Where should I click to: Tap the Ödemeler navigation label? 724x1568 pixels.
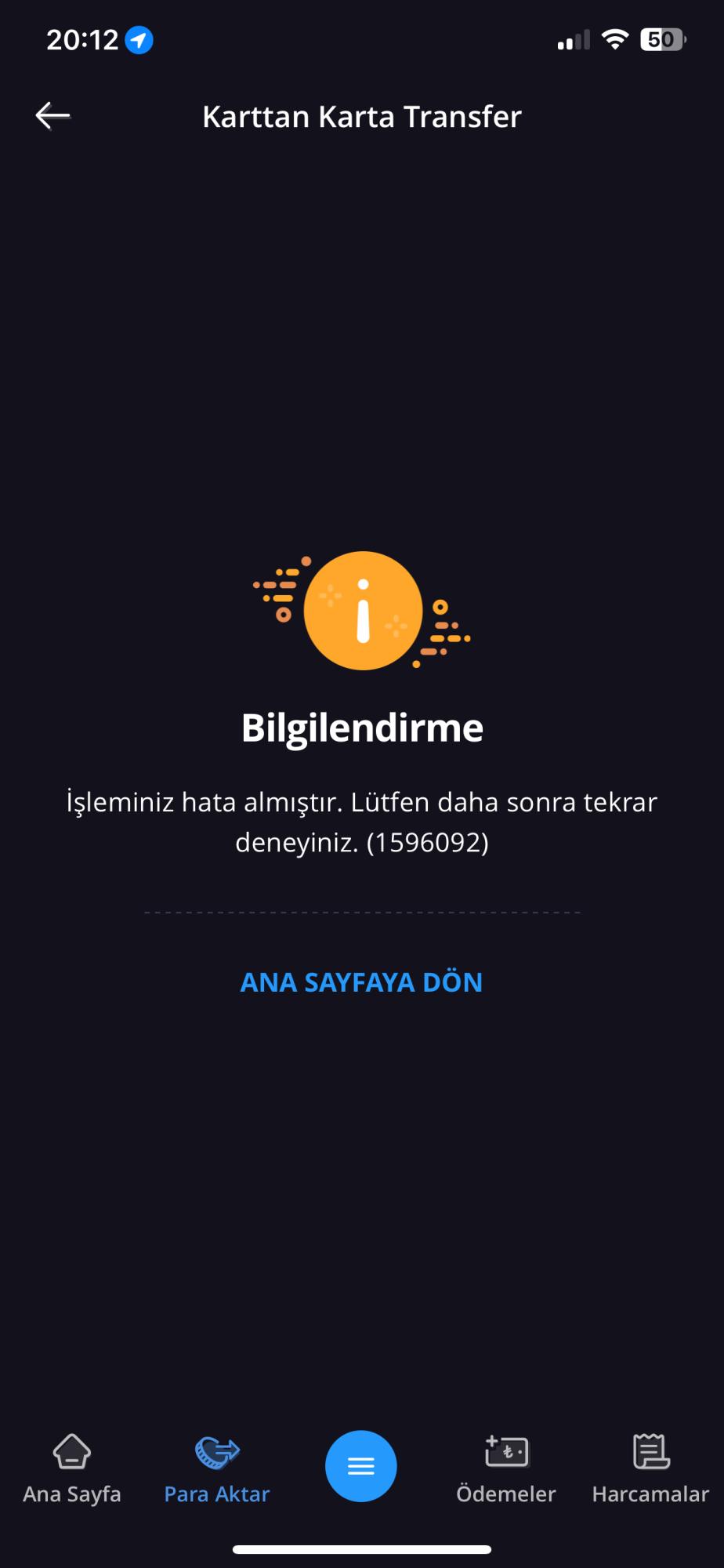506,1494
